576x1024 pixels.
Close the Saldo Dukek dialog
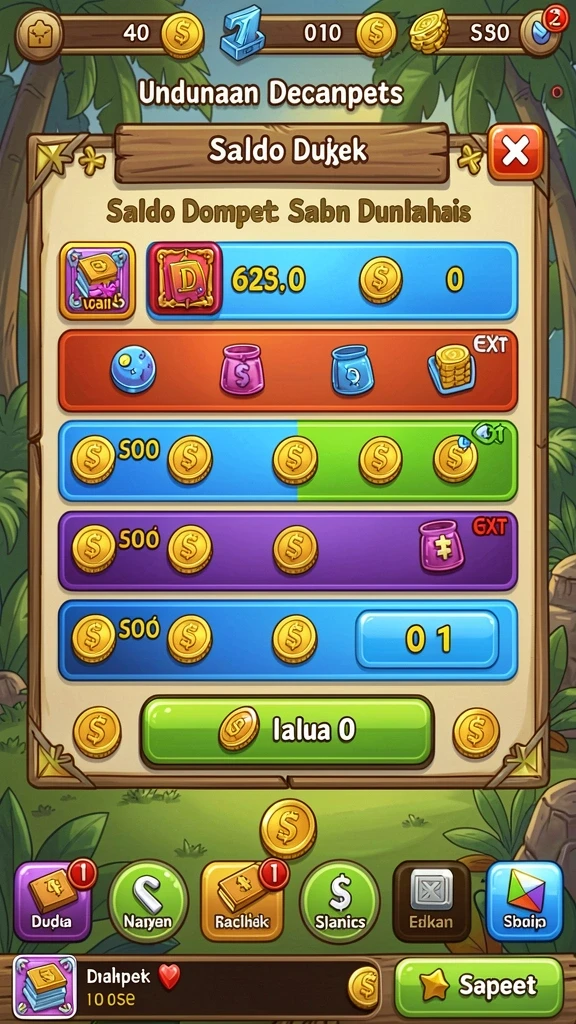click(x=515, y=152)
